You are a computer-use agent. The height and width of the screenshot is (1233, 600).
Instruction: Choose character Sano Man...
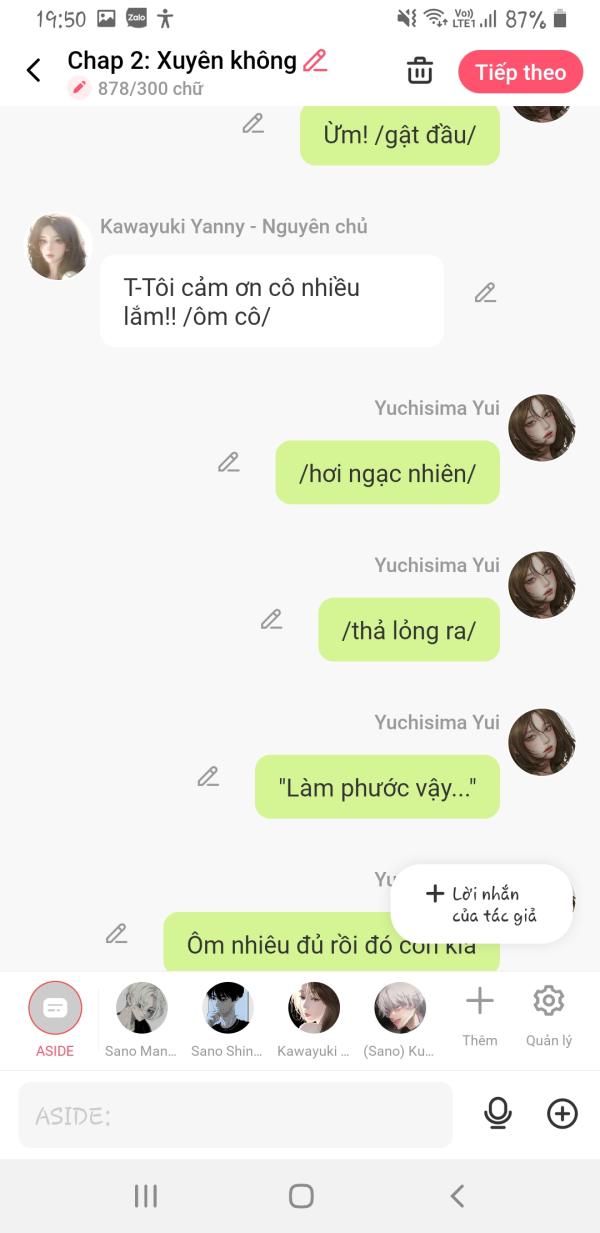point(141,1018)
